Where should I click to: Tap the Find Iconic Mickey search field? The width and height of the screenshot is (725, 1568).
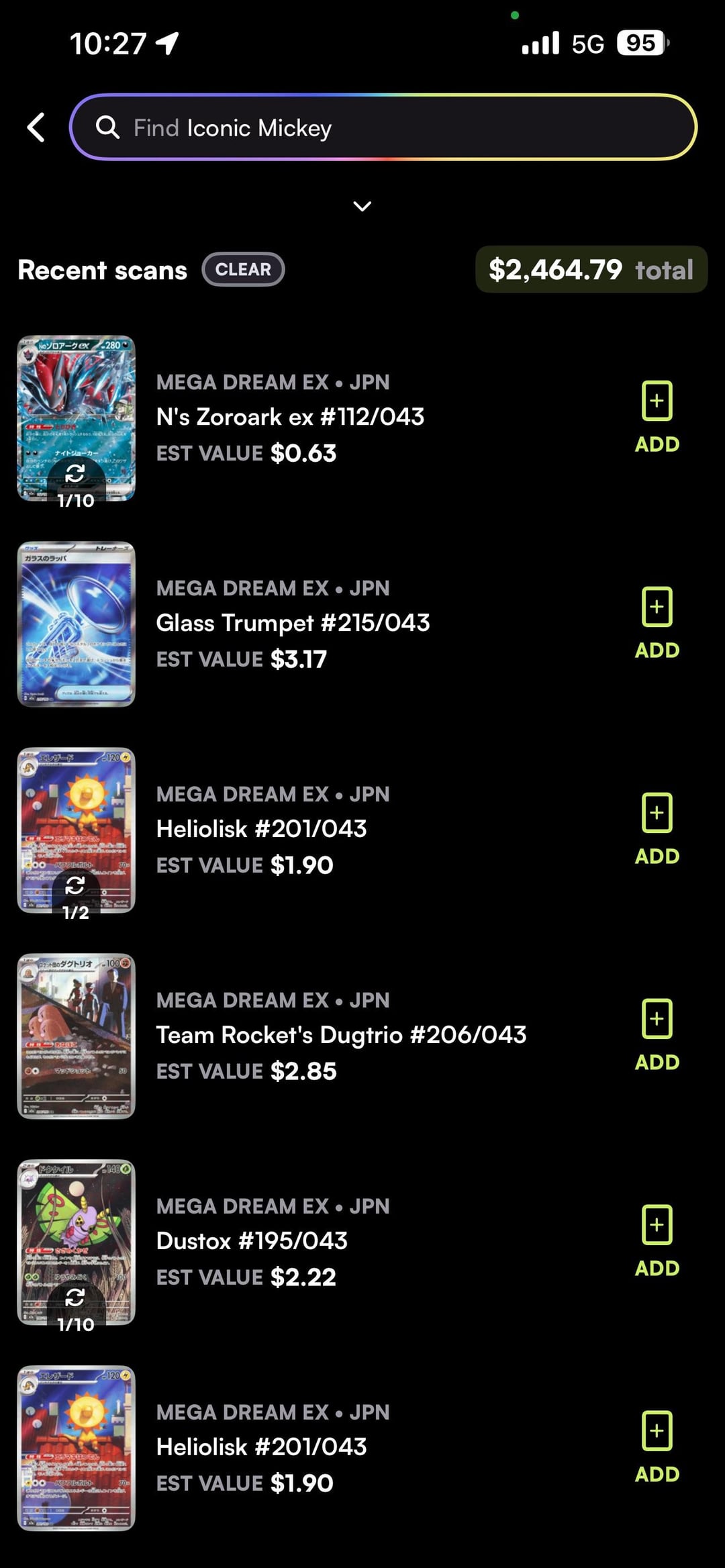coord(383,127)
